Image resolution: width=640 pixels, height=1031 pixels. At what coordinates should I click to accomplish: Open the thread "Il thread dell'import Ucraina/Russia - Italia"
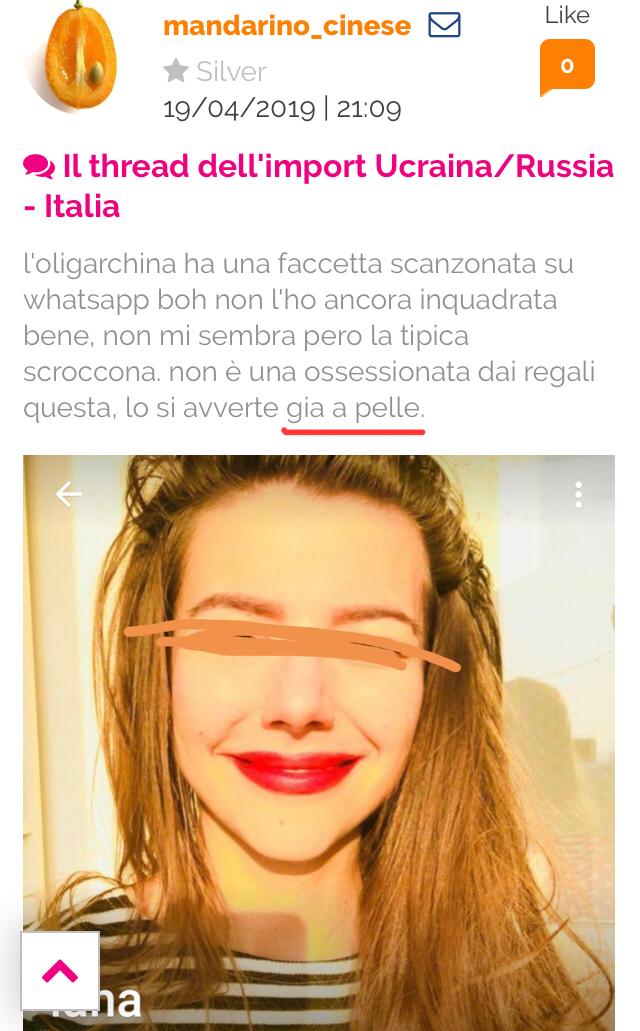pos(318,185)
